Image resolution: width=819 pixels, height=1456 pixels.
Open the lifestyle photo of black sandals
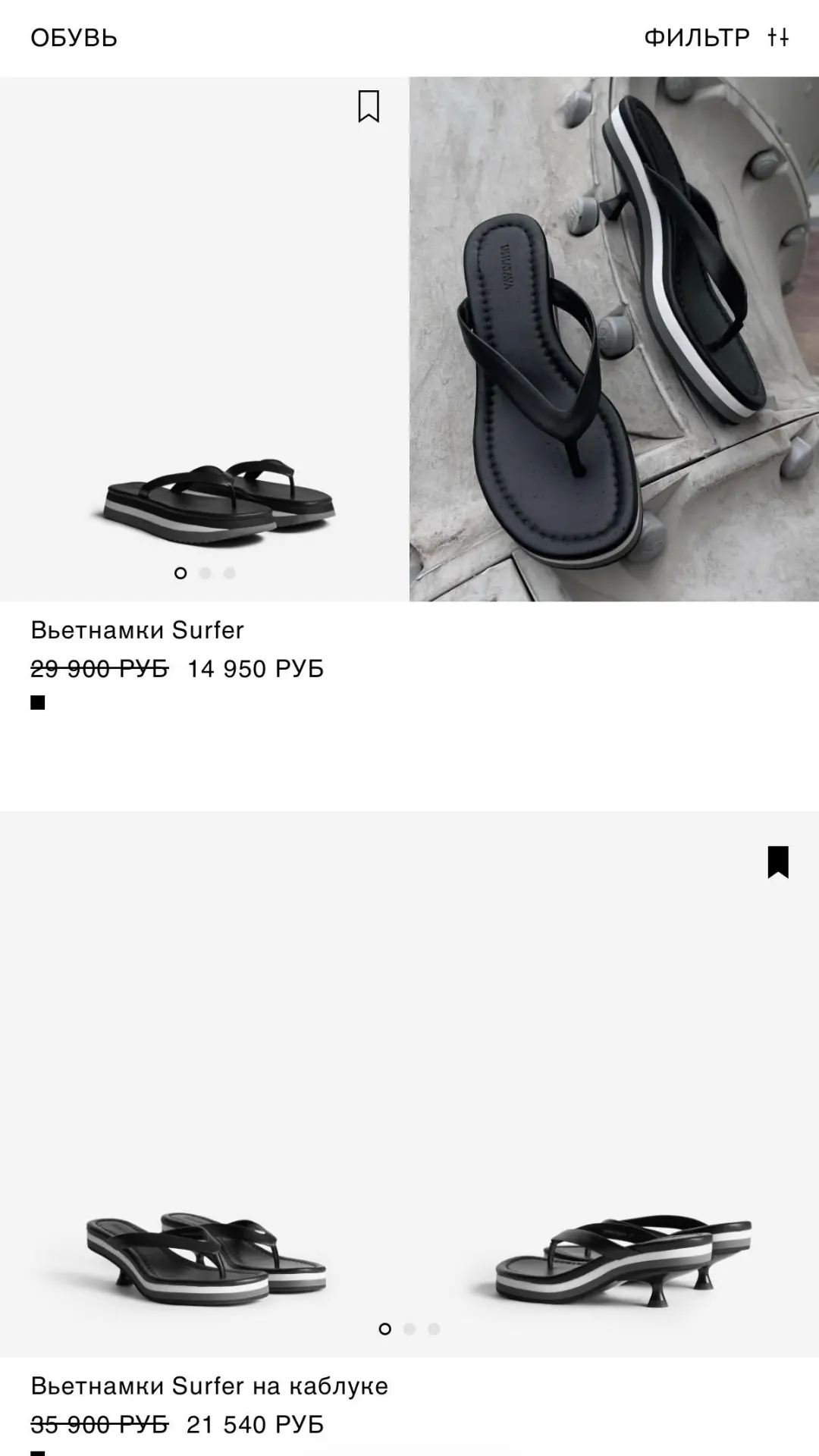[x=614, y=339]
